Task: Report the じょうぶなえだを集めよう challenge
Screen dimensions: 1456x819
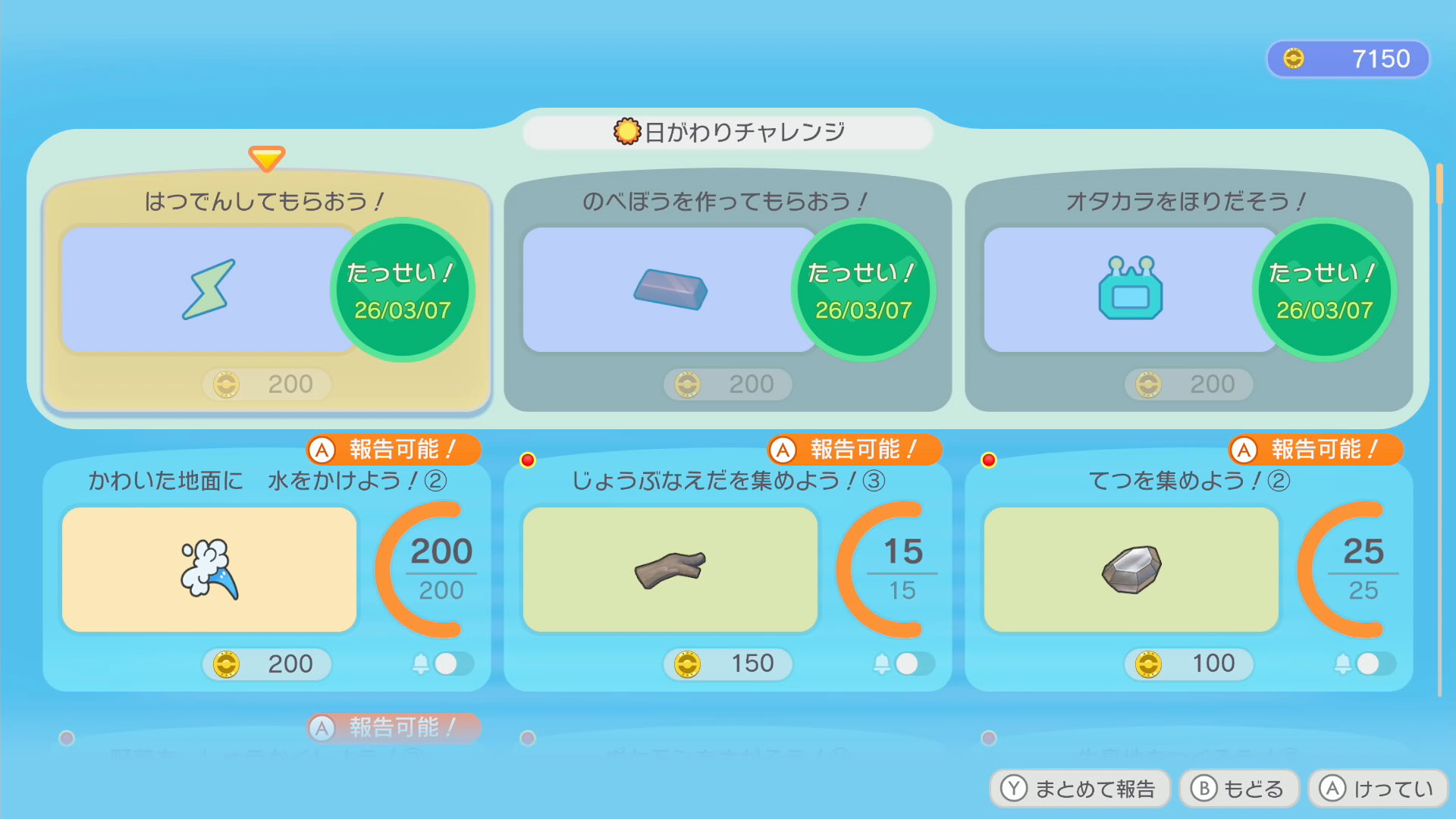Action: coord(855,450)
